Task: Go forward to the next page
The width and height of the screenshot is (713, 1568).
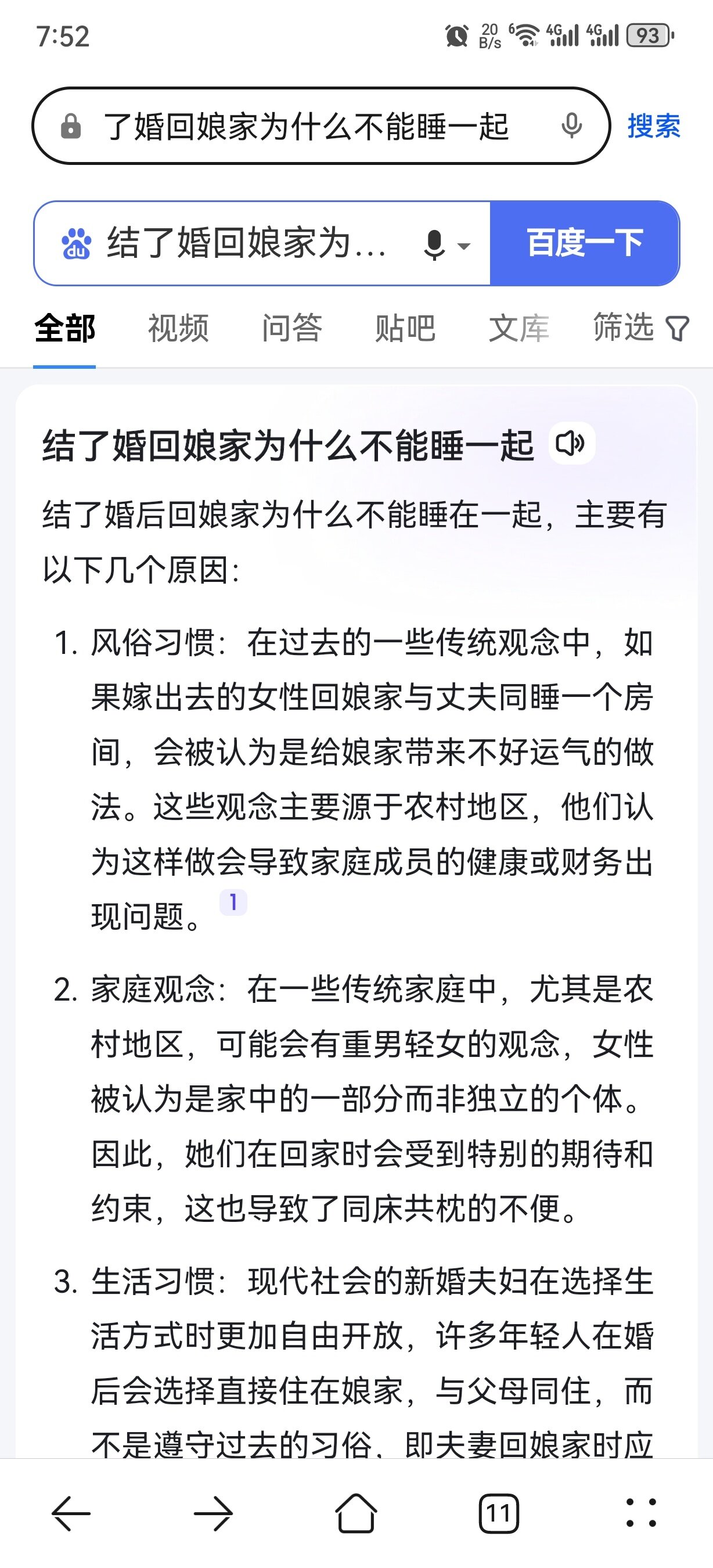Action: click(x=214, y=1513)
